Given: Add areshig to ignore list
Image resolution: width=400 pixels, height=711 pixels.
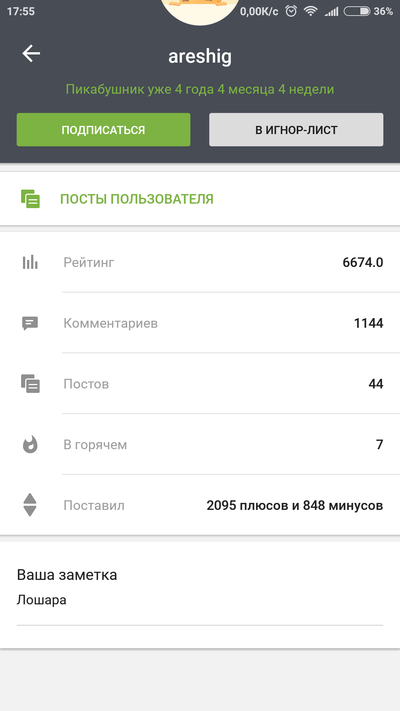Looking at the screenshot, I should click(x=296, y=130).
